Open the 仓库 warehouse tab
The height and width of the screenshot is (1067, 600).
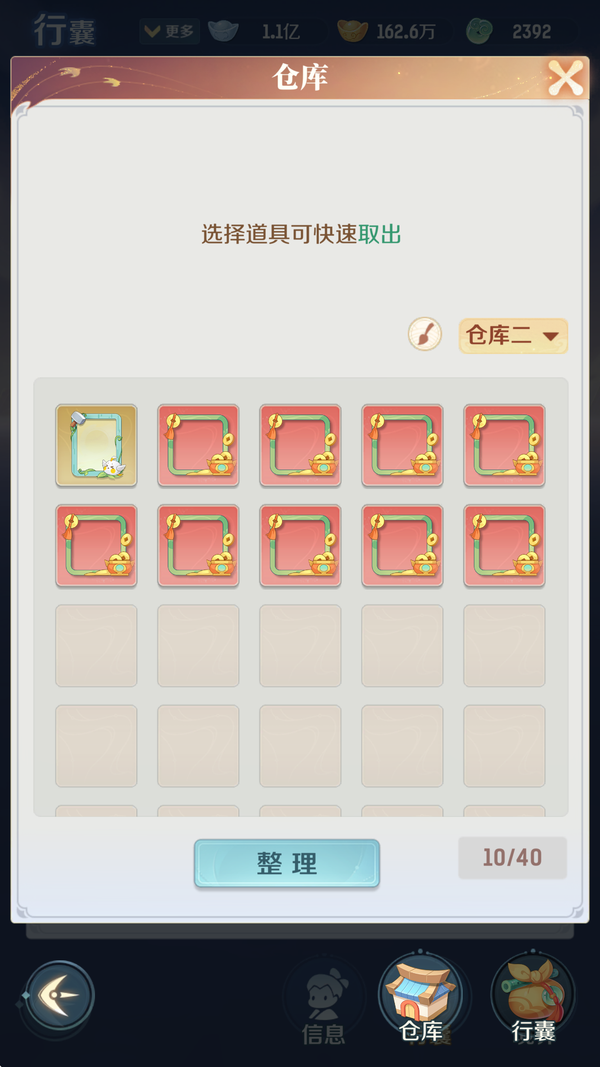click(420, 1000)
